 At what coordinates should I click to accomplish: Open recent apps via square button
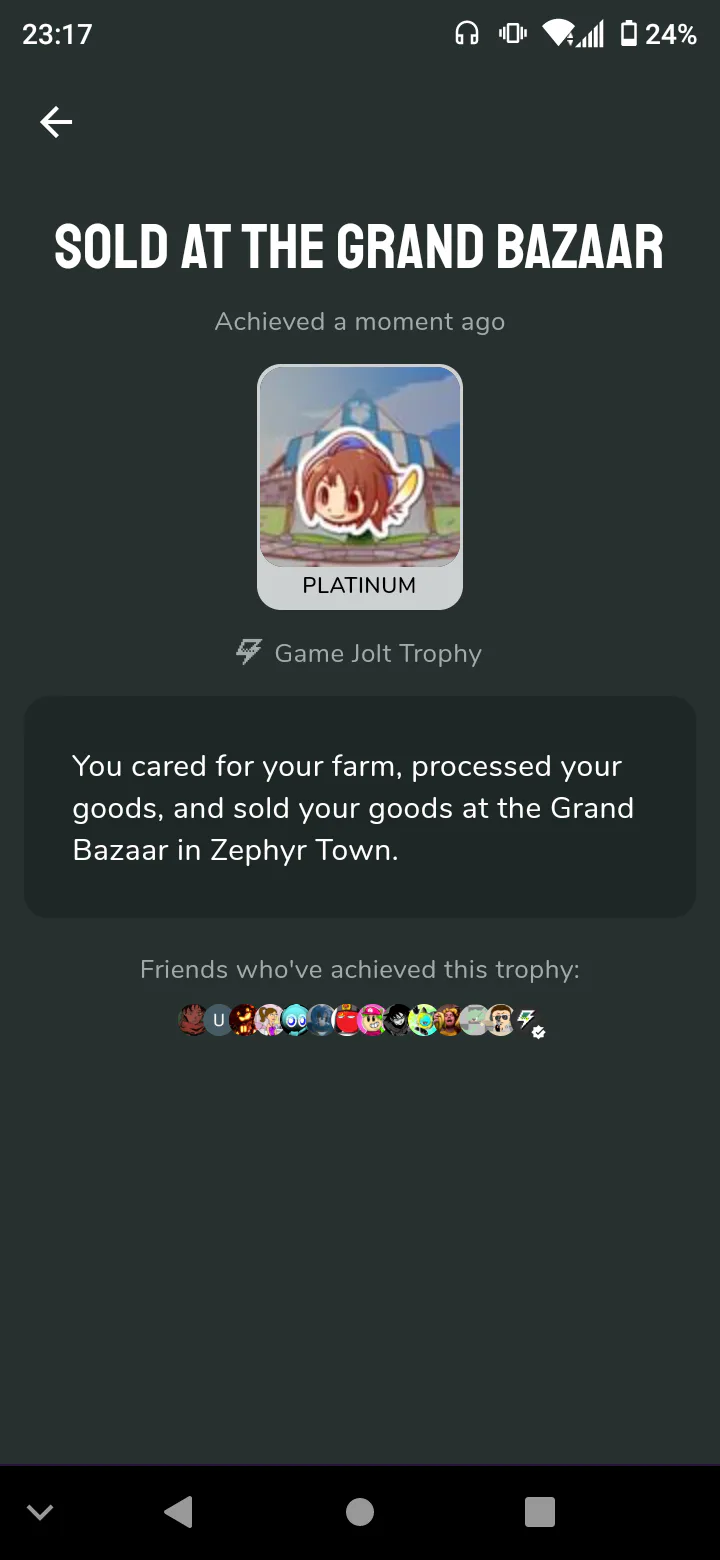(540, 1512)
